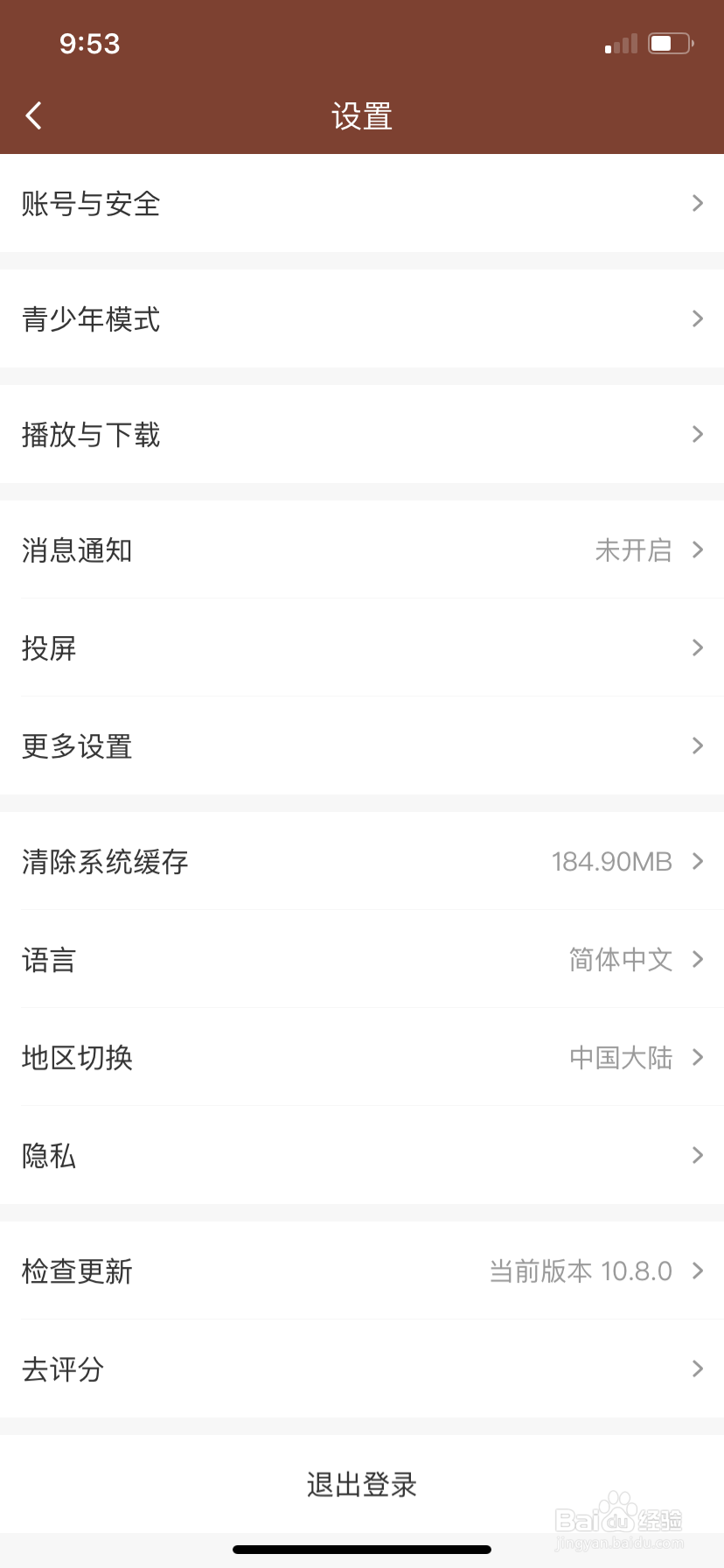Tap the battery indicator in status bar
The width and height of the screenshot is (724, 1568).
click(670, 42)
